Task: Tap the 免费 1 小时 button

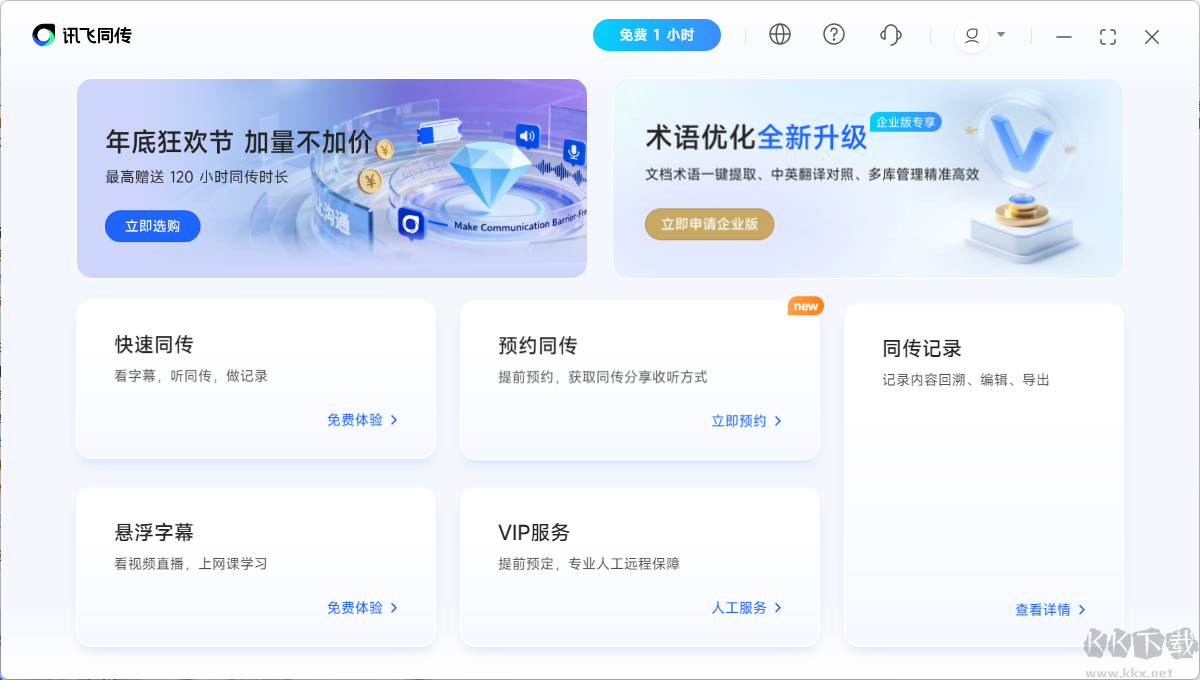Action: click(656, 35)
